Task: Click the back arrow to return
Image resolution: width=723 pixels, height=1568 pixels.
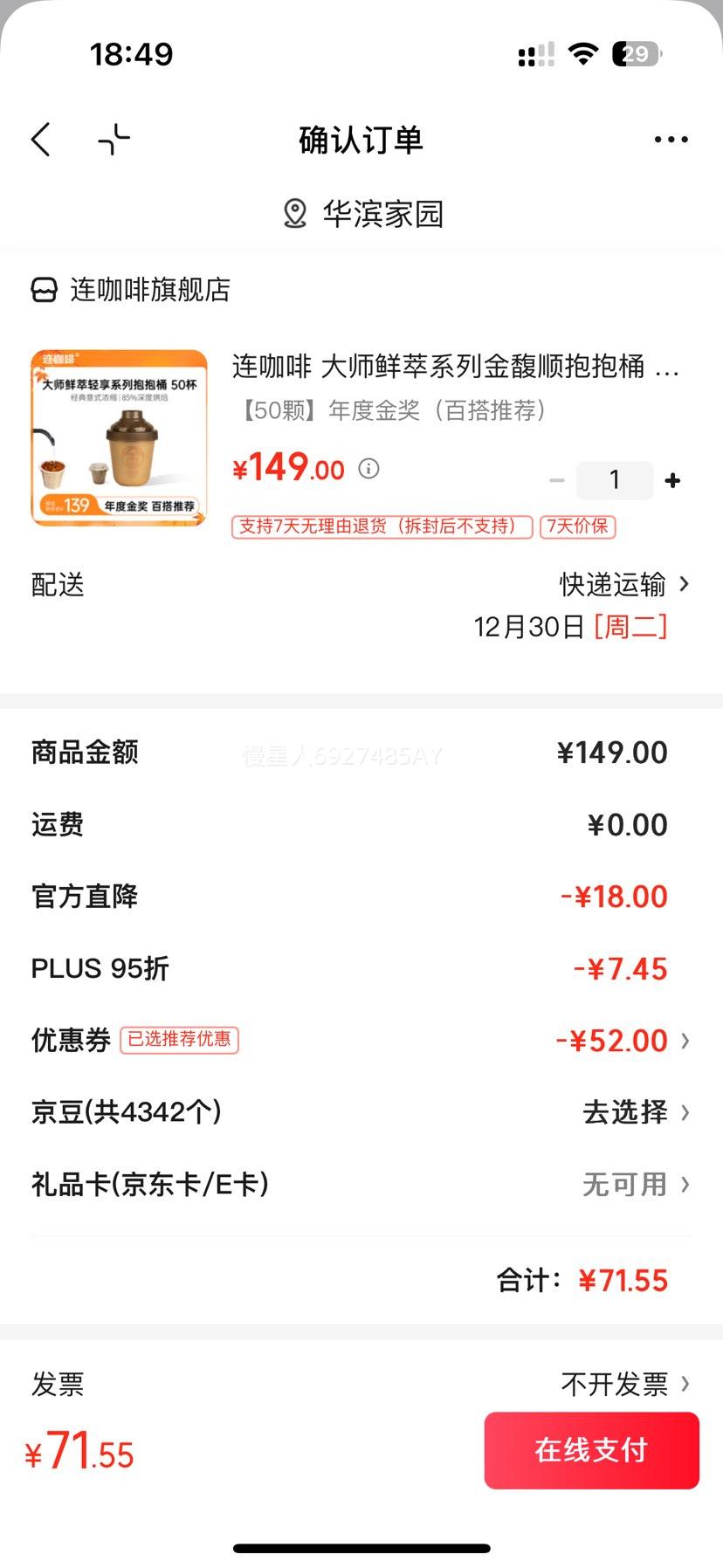Action: [x=39, y=139]
